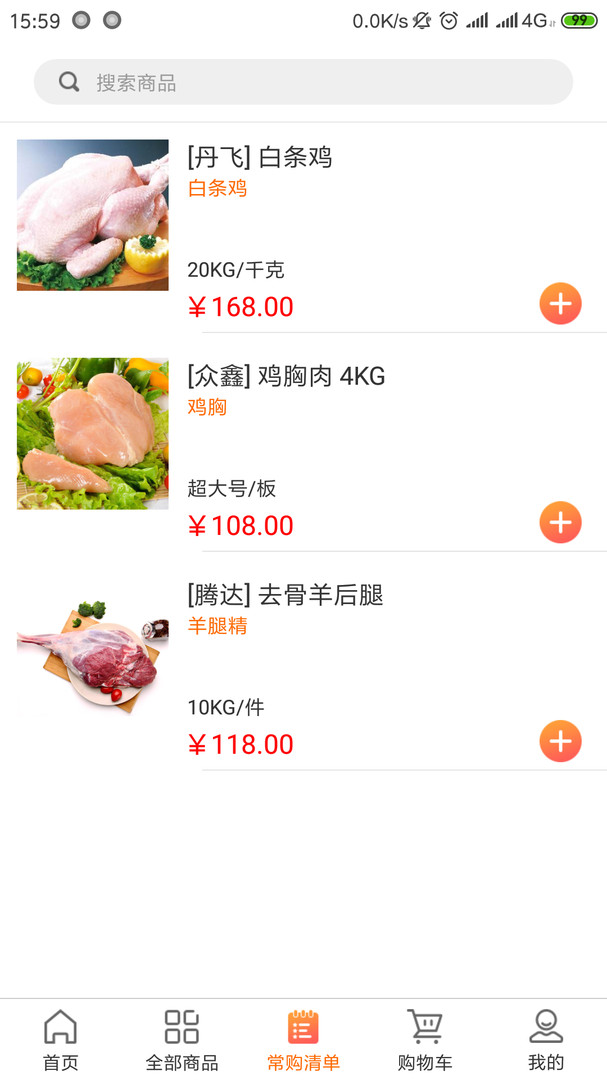Open the 购物车 tab
The height and width of the screenshot is (1080, 607).
point(425,1040)
